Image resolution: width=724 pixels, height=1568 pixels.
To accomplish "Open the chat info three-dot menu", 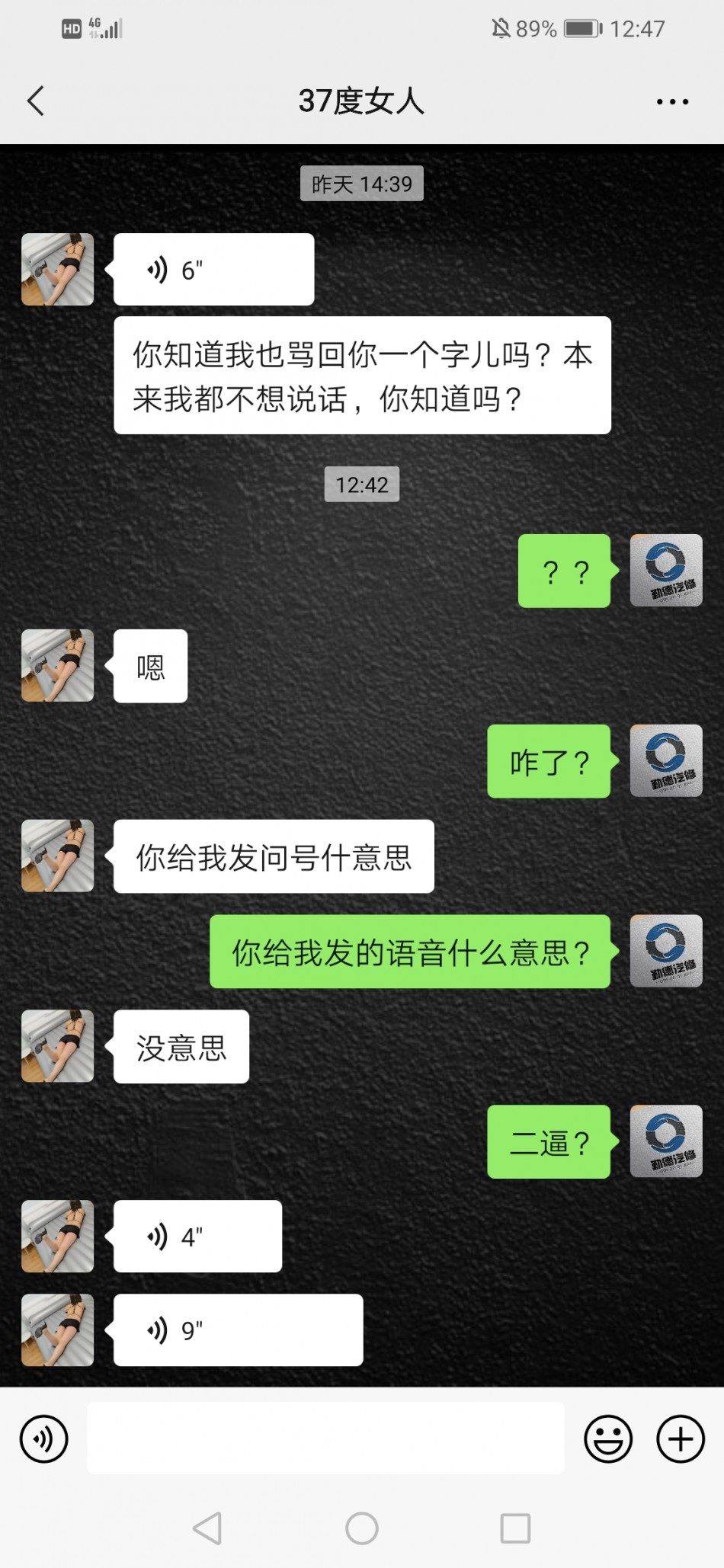I will point(672,101).
